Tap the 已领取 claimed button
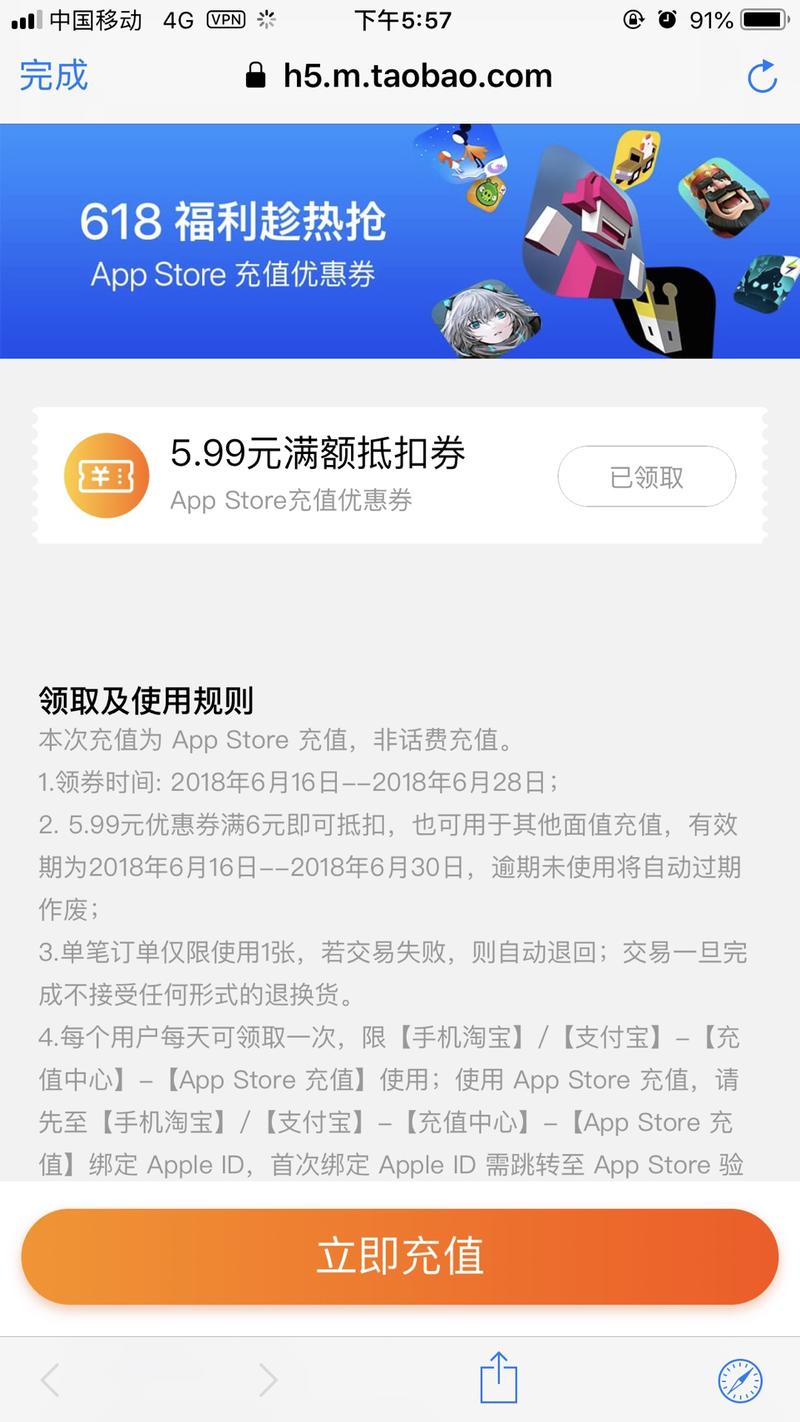 [x=646, y=477]
